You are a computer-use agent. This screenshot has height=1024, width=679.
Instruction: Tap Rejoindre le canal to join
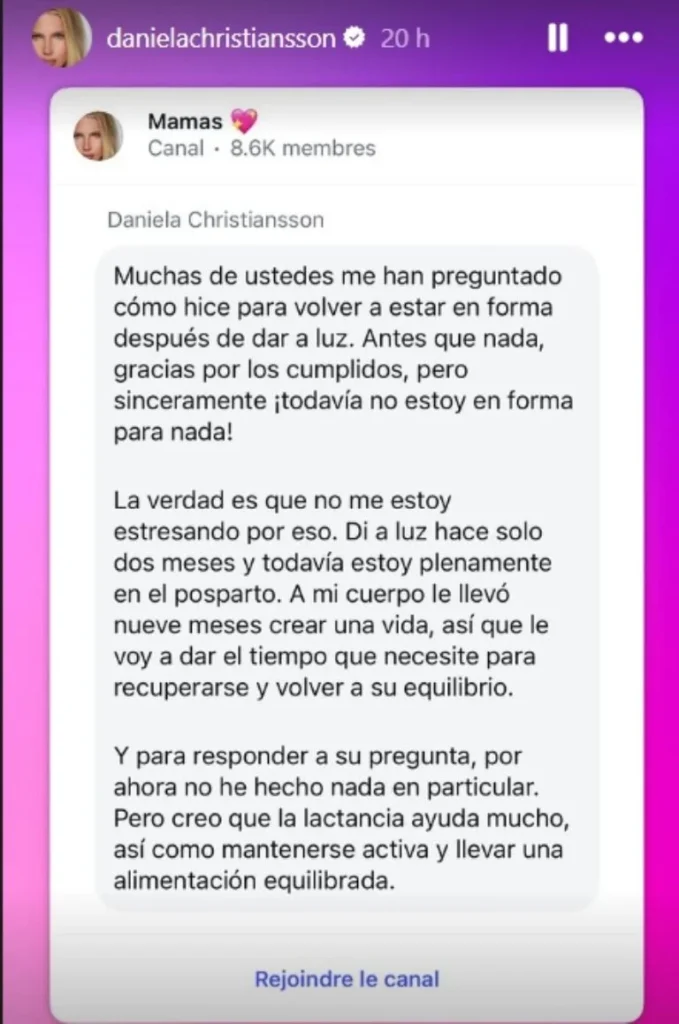pos(346,979)
